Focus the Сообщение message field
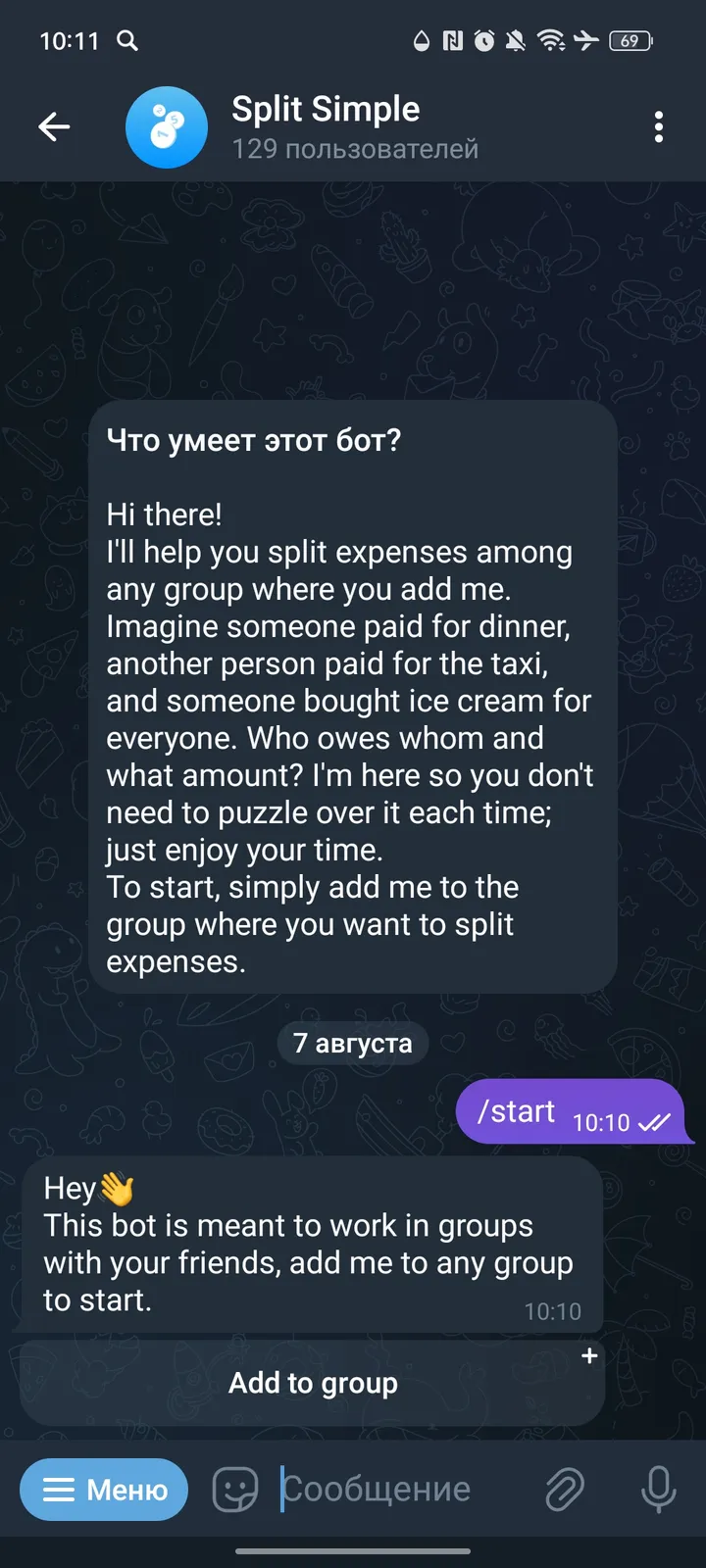Image resolution: width=706 pixels, height=1568 pixels. (392, 1490)
